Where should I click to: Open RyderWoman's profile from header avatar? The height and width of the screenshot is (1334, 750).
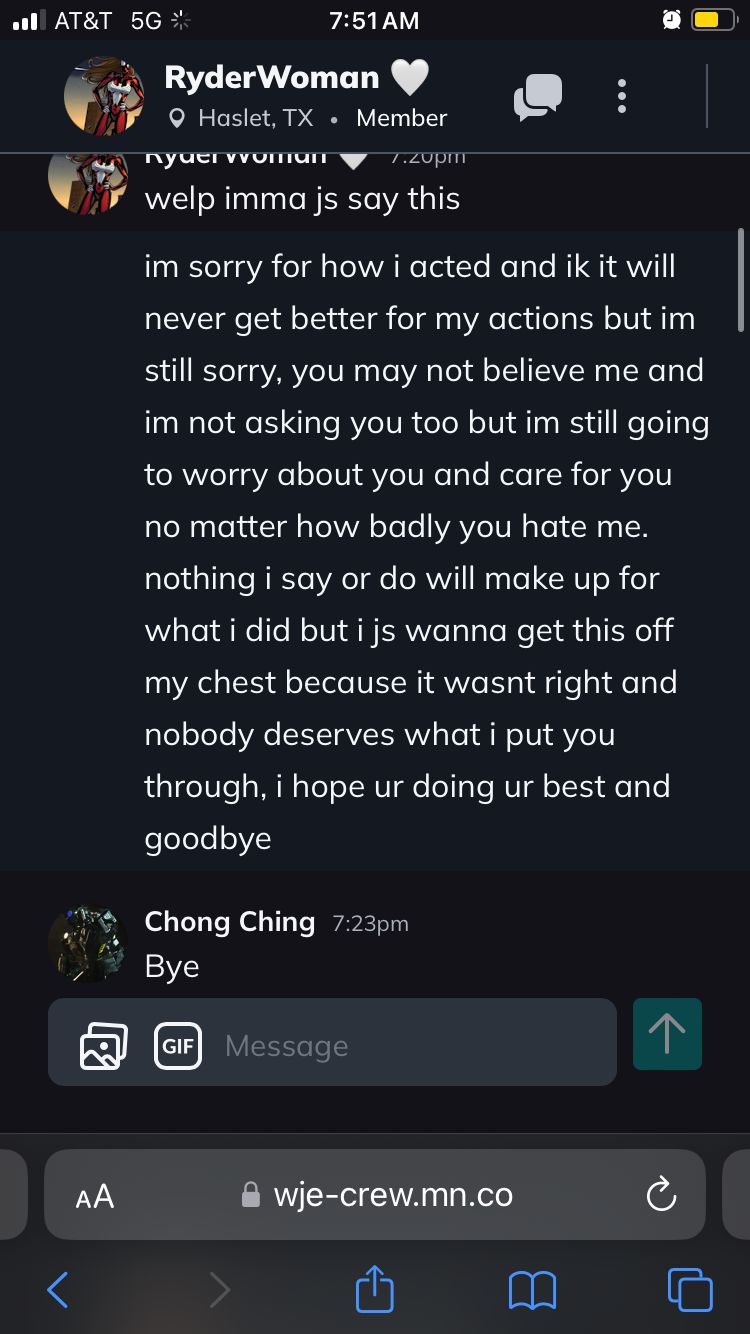tap(104, 97)
